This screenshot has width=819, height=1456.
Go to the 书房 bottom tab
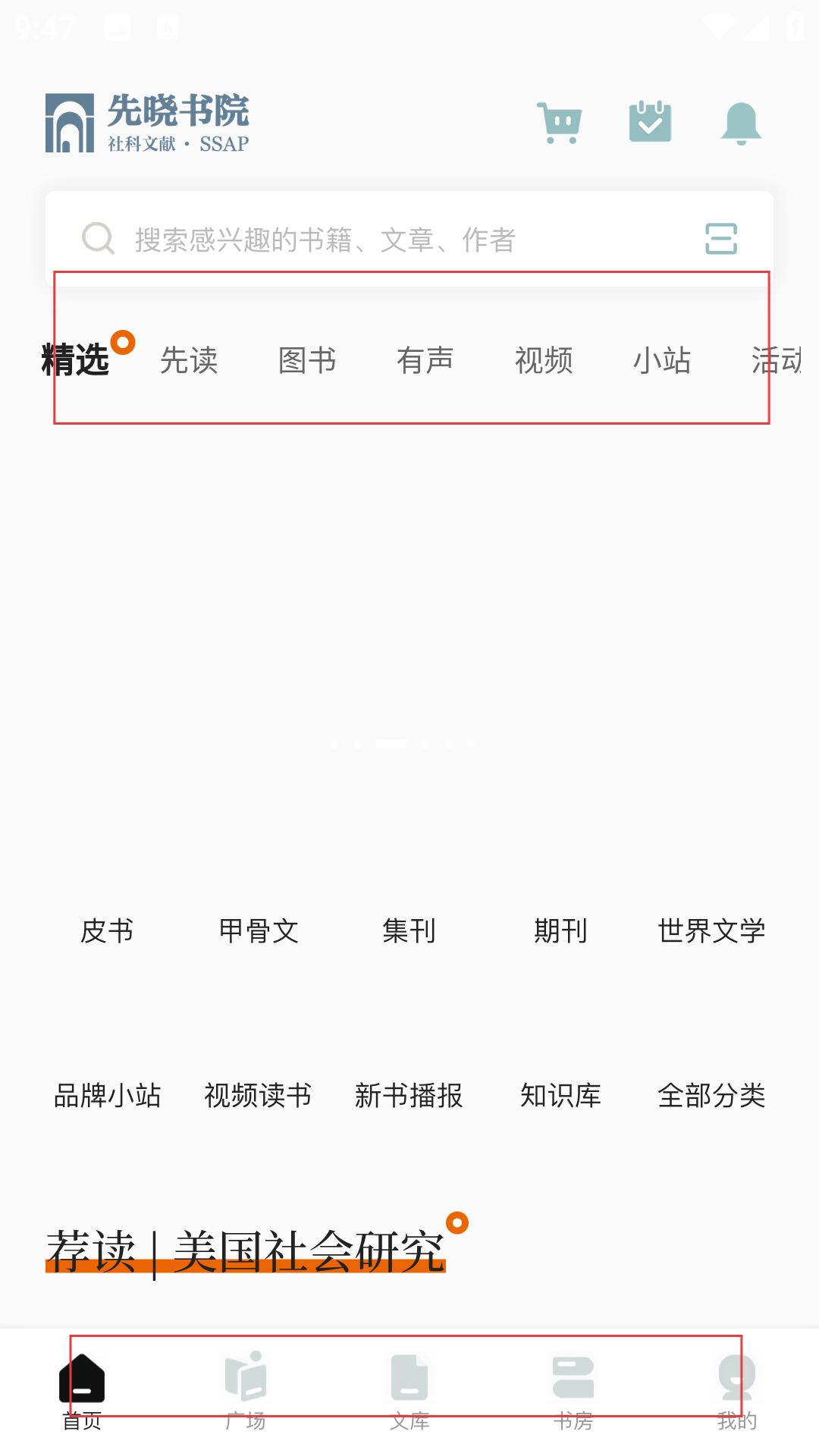[573, 1392]
